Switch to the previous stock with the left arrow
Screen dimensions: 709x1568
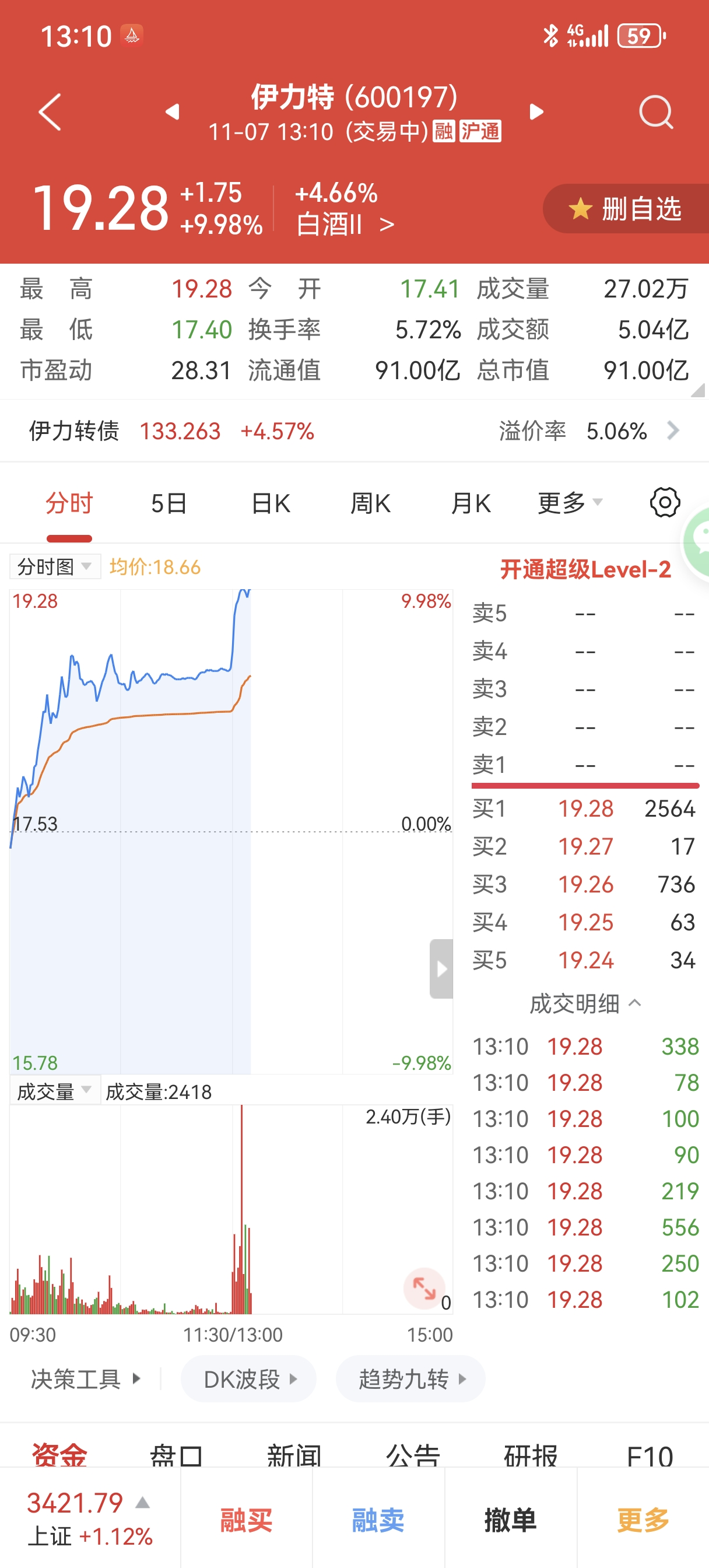172,112
